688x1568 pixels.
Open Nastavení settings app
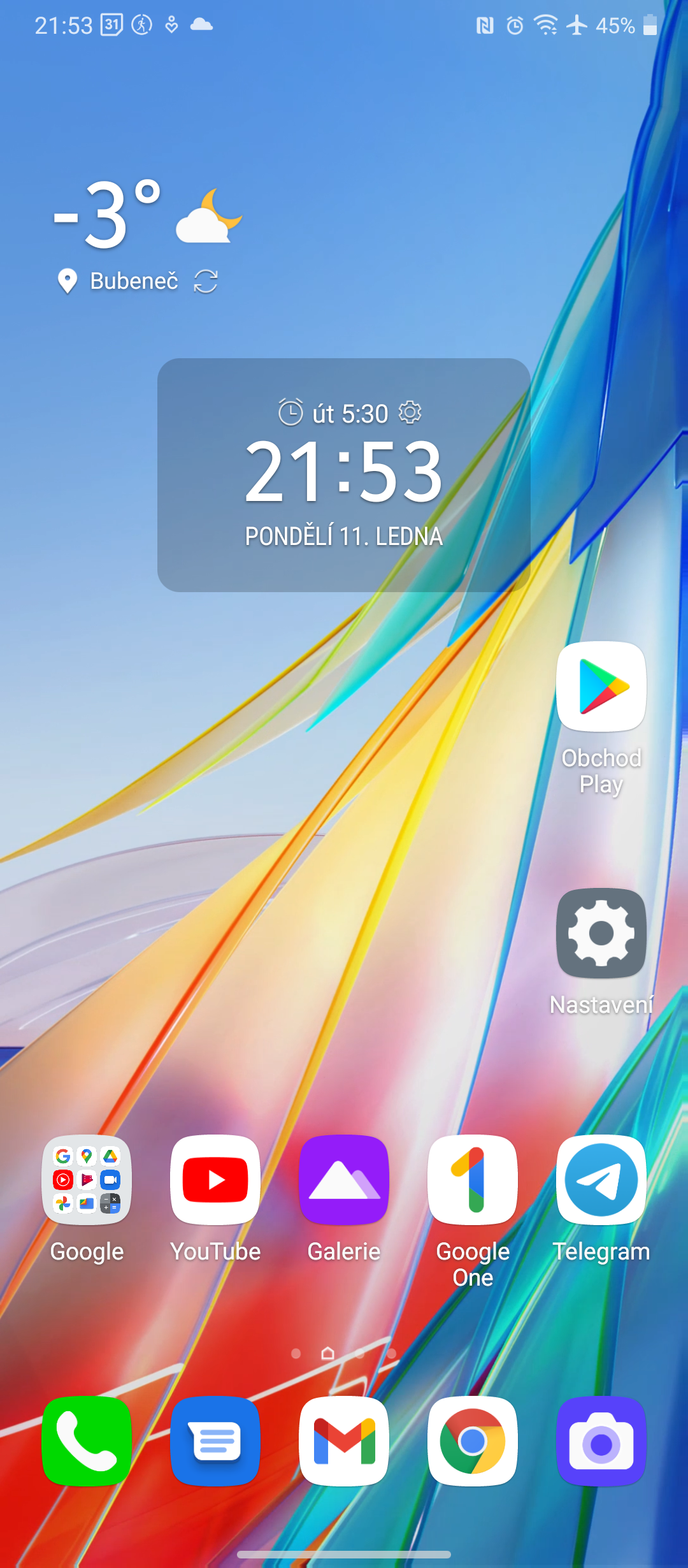[601, 933]
